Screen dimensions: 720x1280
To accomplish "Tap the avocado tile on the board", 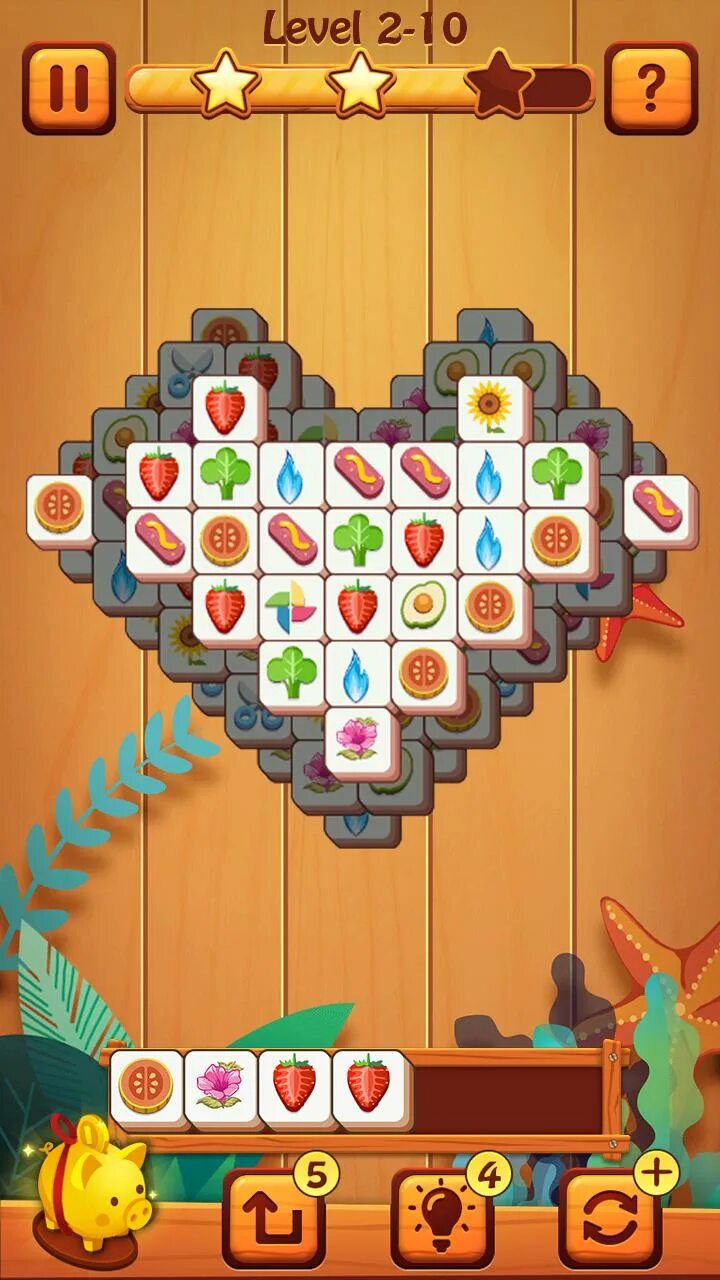I will [424, 607].
